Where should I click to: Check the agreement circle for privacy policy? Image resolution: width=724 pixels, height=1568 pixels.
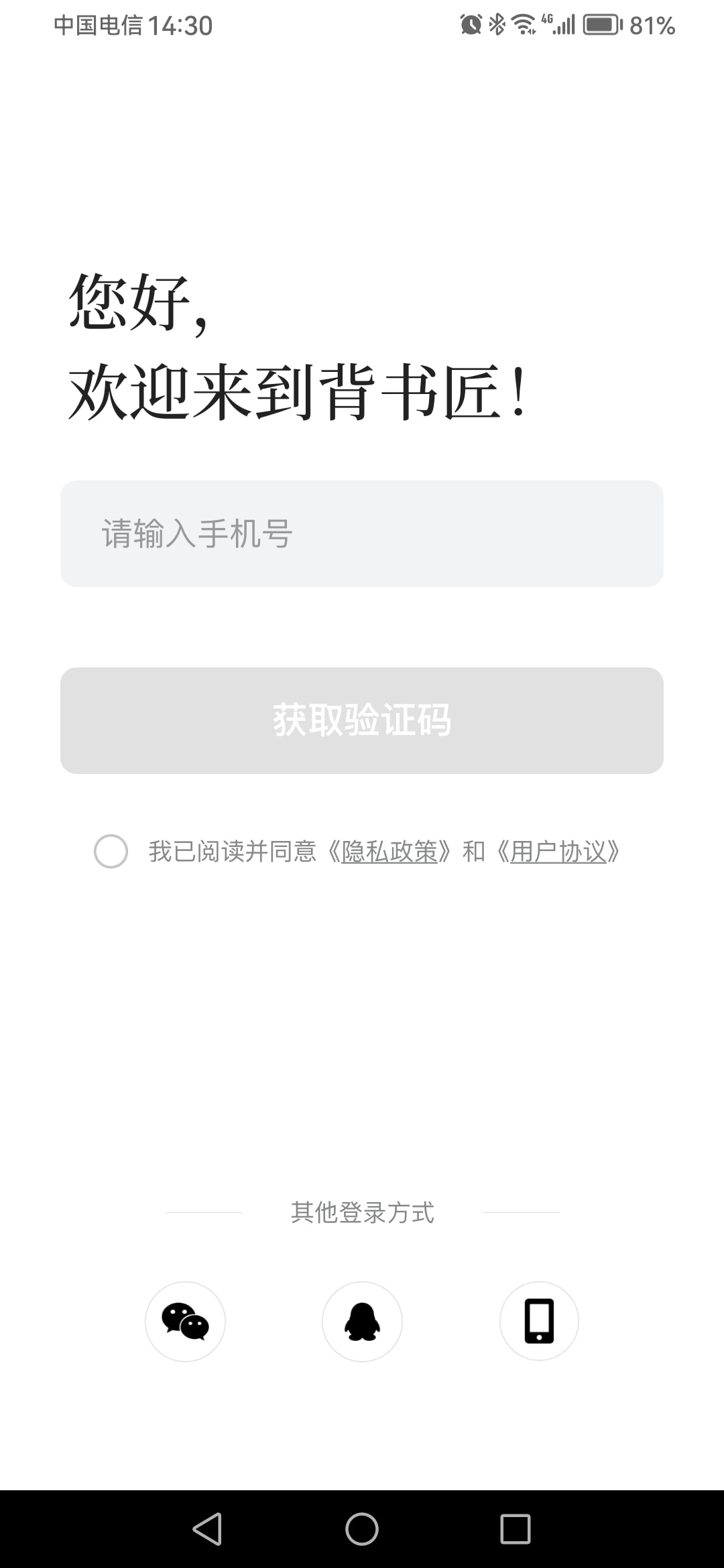[x=111, y=851]
